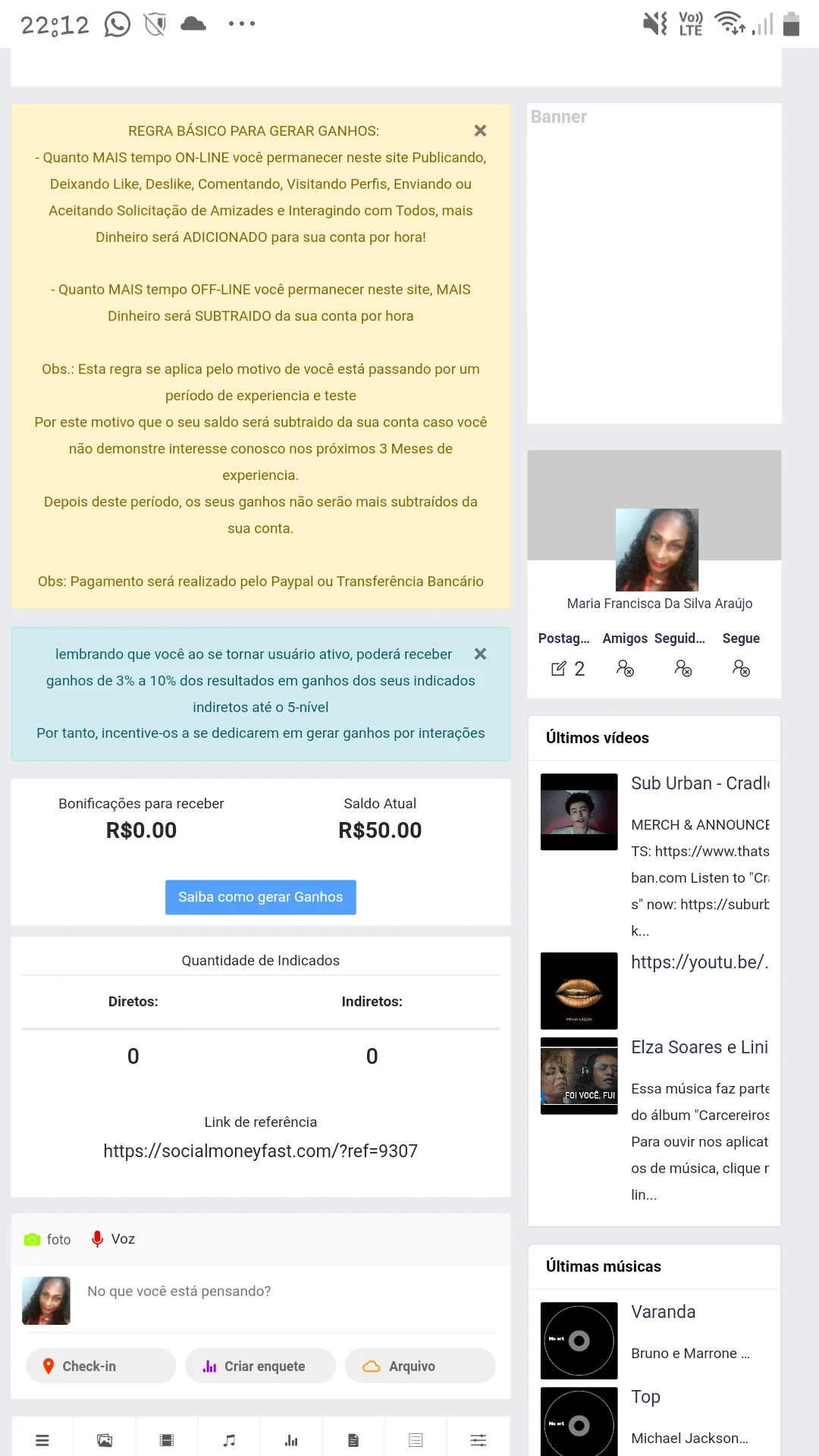Add a Check-in to the post
The width and height of the screenshot is (819, 1456).
tap(100, 1366)
